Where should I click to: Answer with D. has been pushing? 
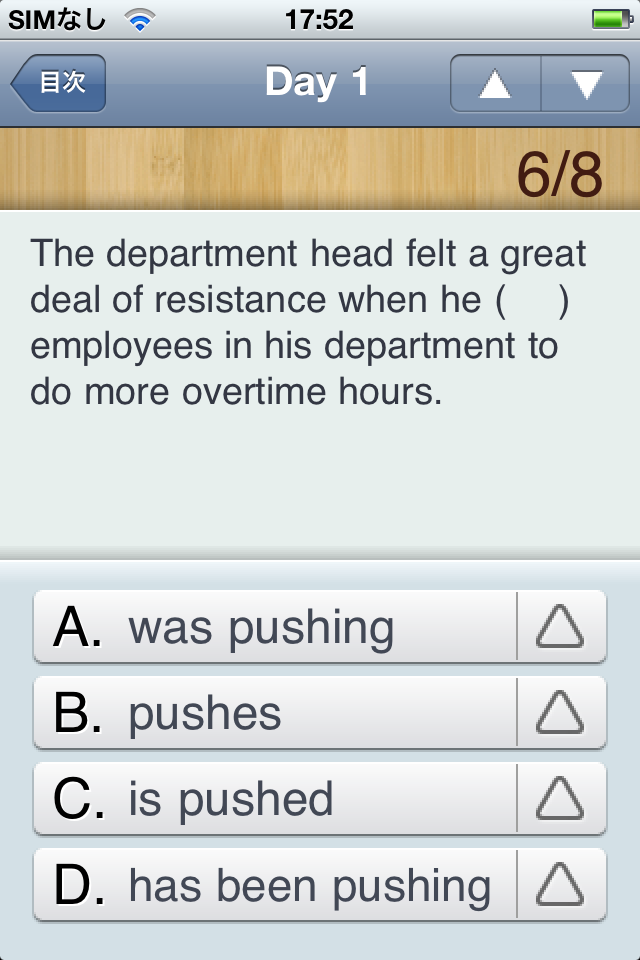click(275, 885)
